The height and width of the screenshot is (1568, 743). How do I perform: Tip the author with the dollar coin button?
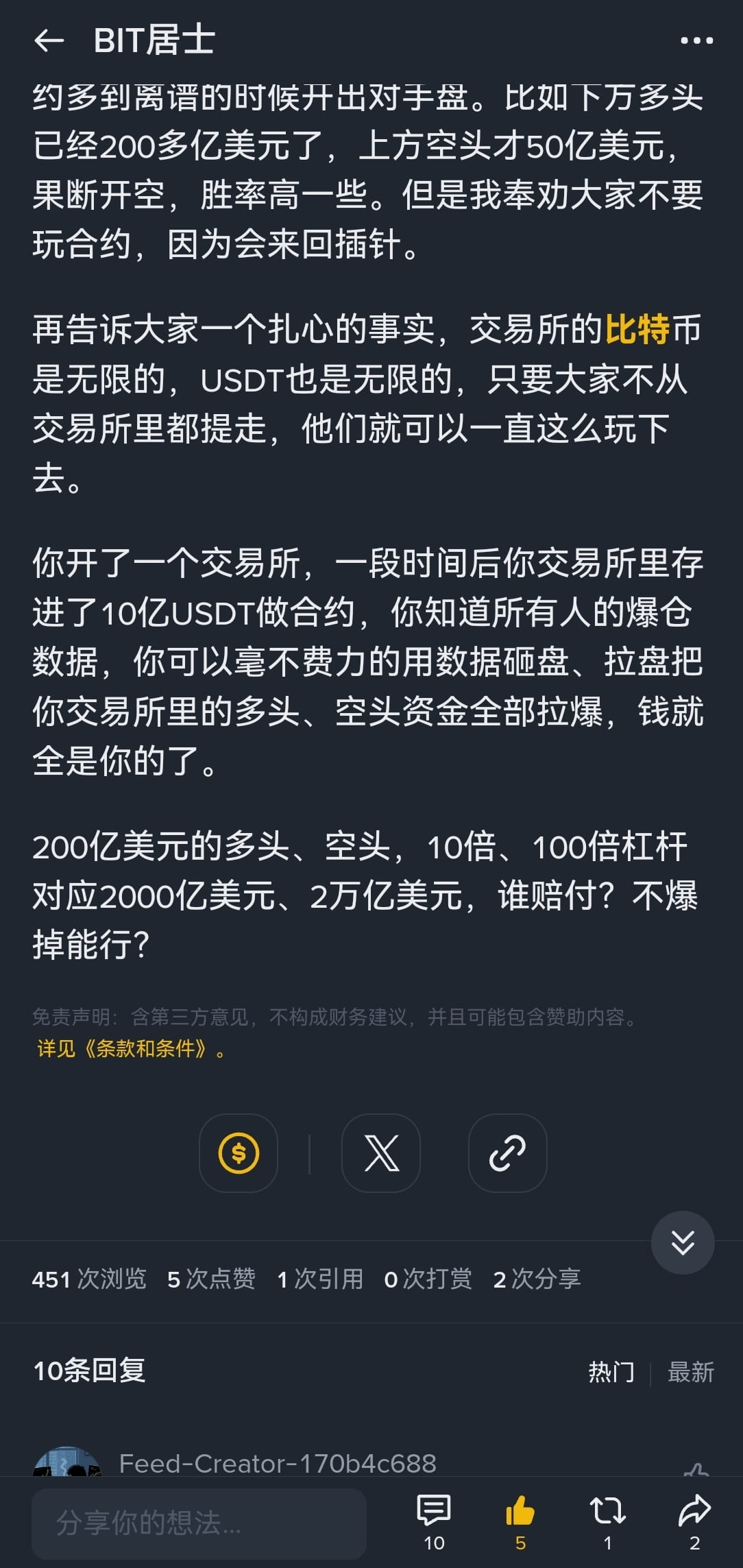pos(239,1153)
